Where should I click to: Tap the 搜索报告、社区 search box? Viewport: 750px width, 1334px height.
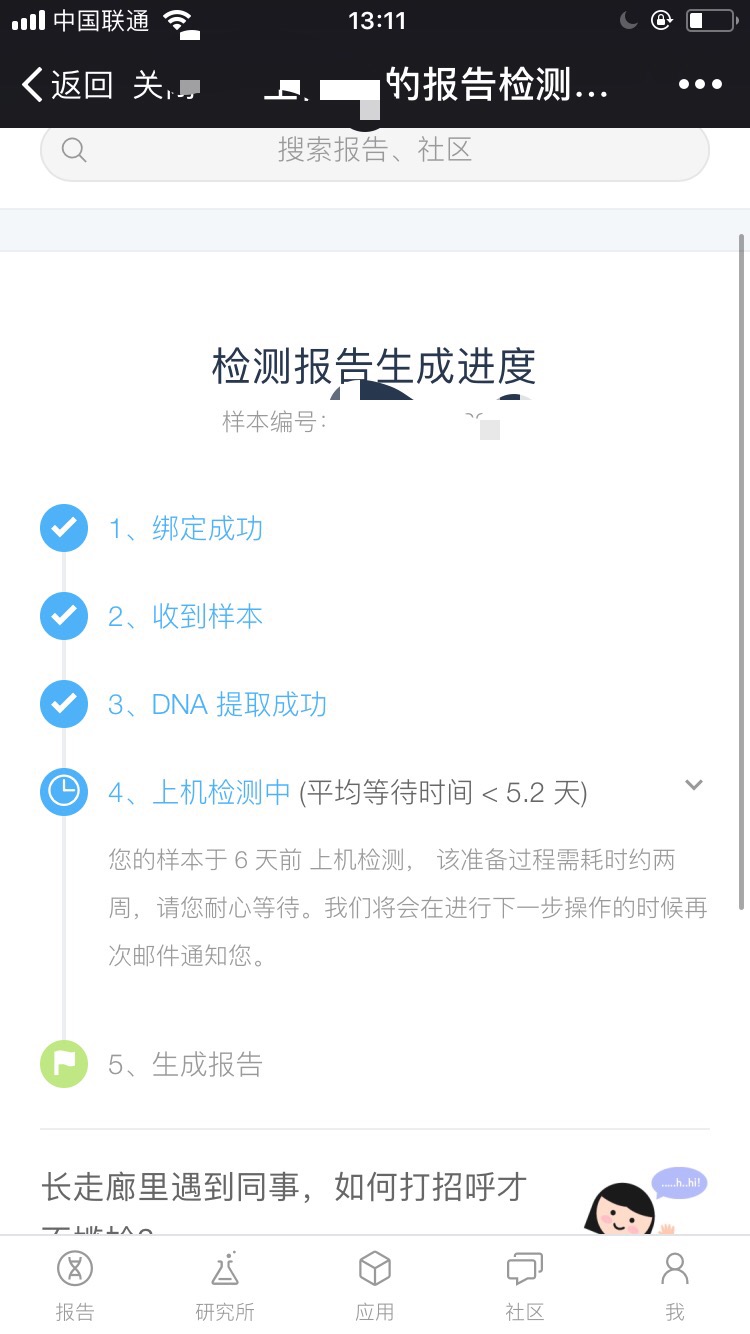(375, 151)
